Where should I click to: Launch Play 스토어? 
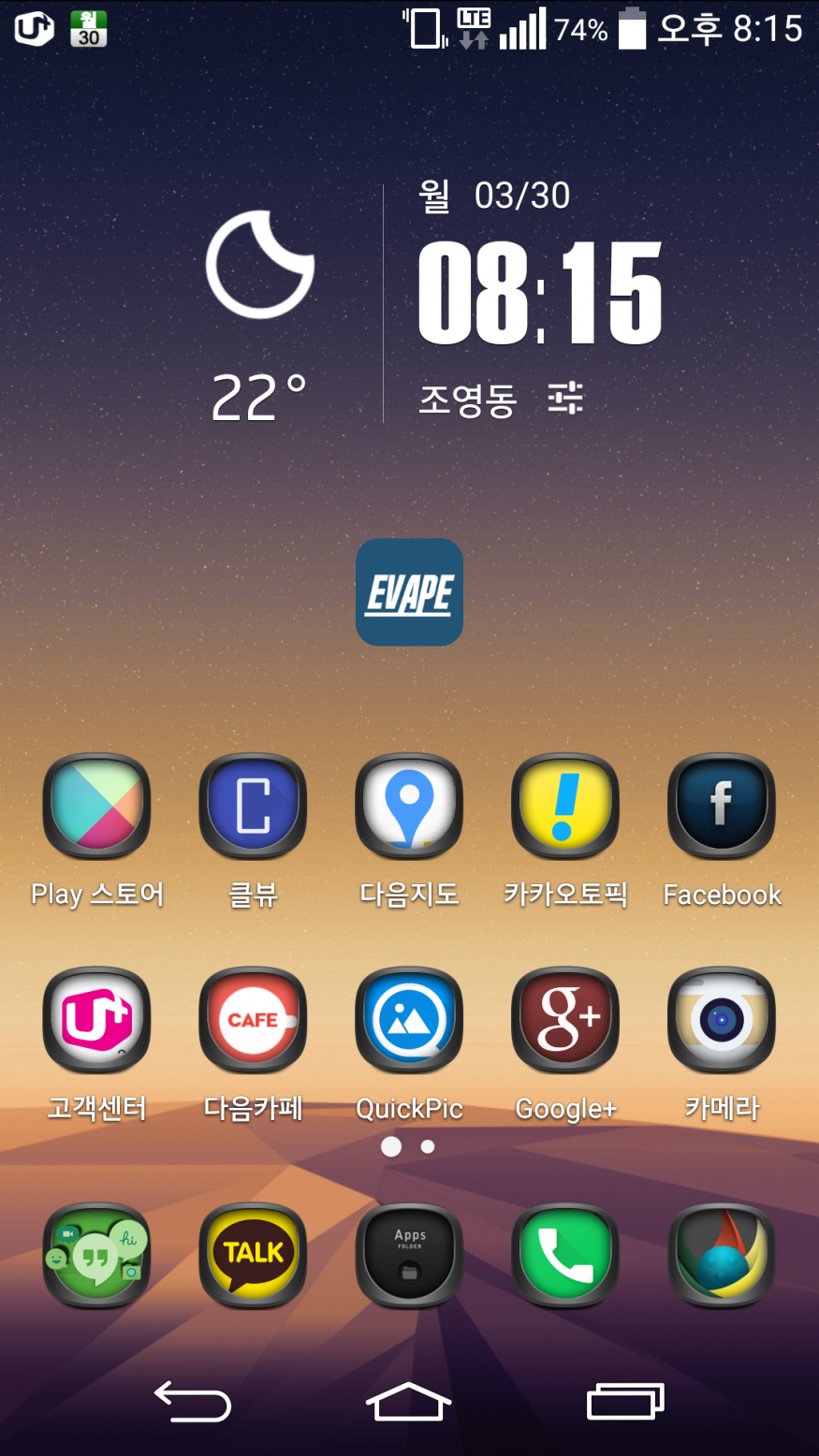tap(96, 807)
